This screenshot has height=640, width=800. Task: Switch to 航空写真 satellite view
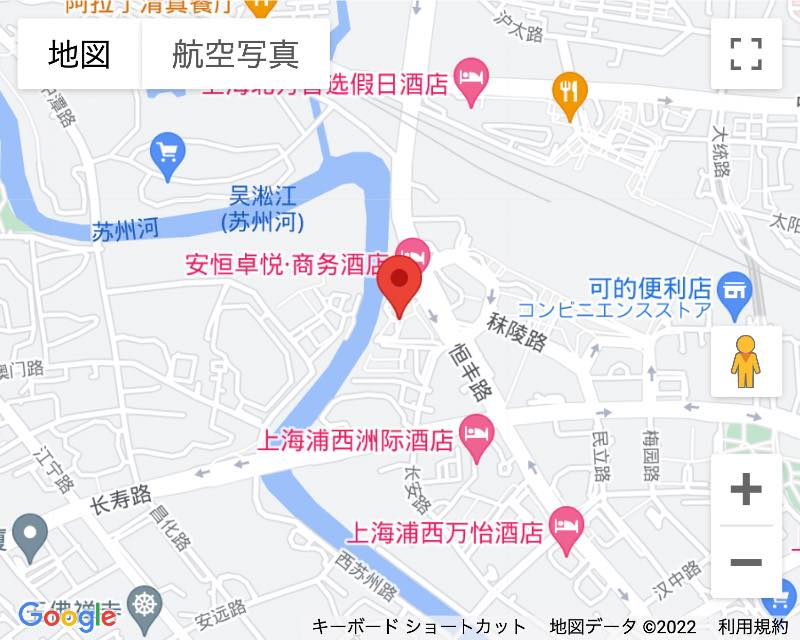click(235, 54)
